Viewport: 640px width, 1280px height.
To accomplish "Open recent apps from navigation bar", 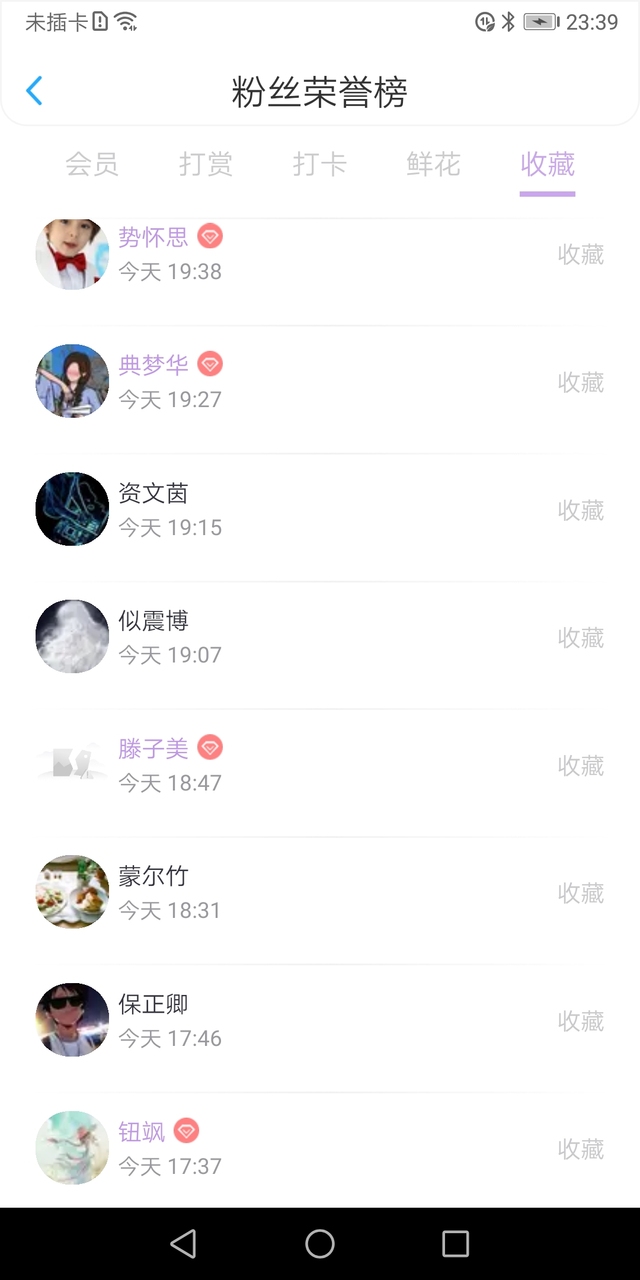I will coord(455,1243).
